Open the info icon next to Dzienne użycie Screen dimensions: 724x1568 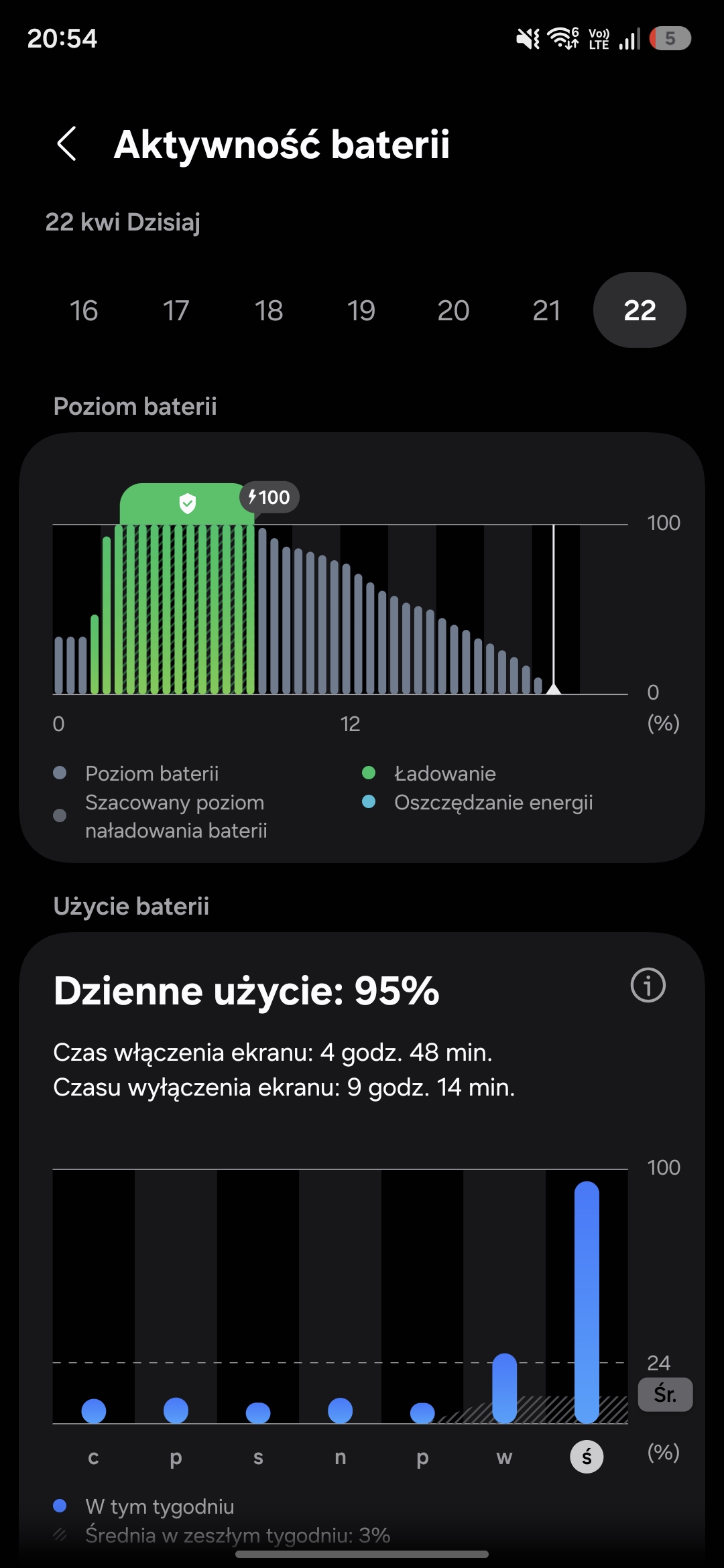[648, 986]
